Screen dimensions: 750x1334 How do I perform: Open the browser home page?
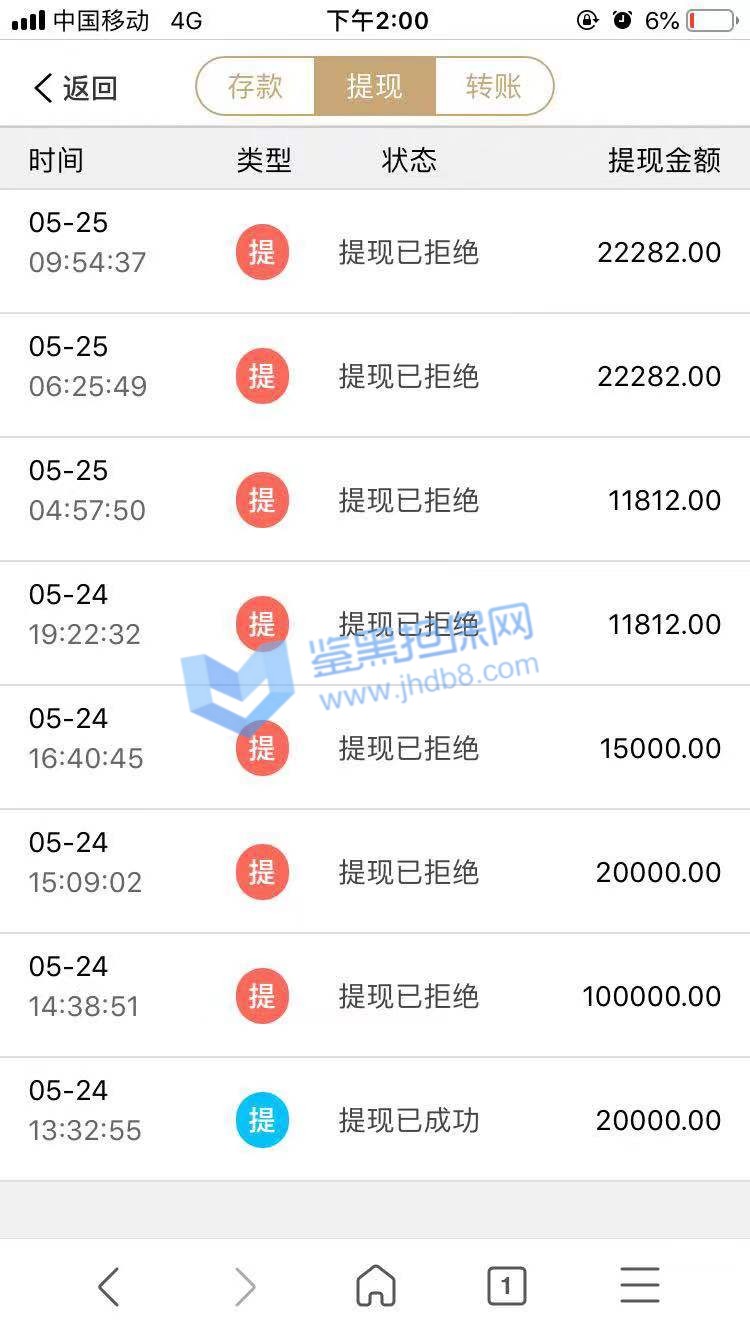(376, 1286)
